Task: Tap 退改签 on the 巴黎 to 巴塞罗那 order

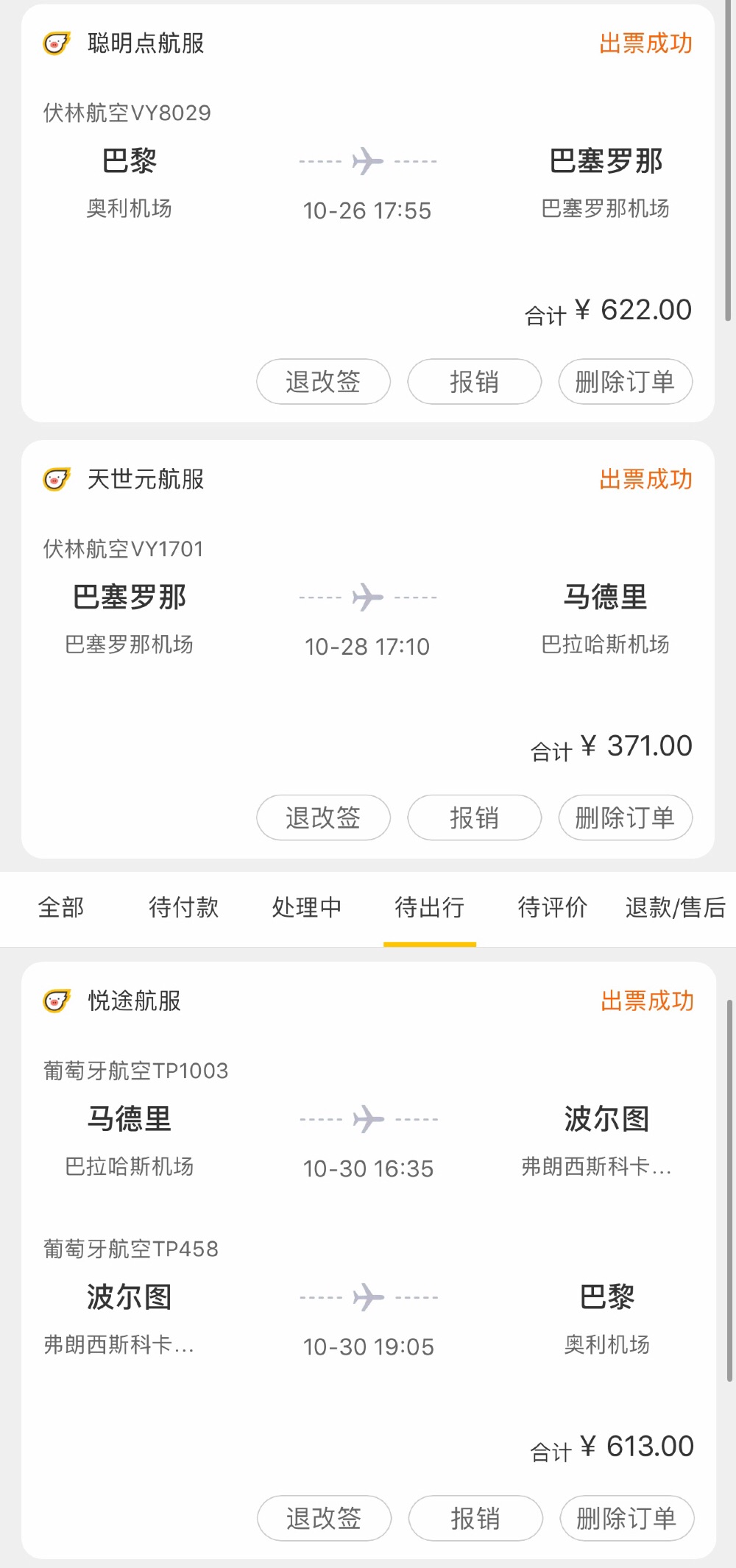Action: click(323, 382)
